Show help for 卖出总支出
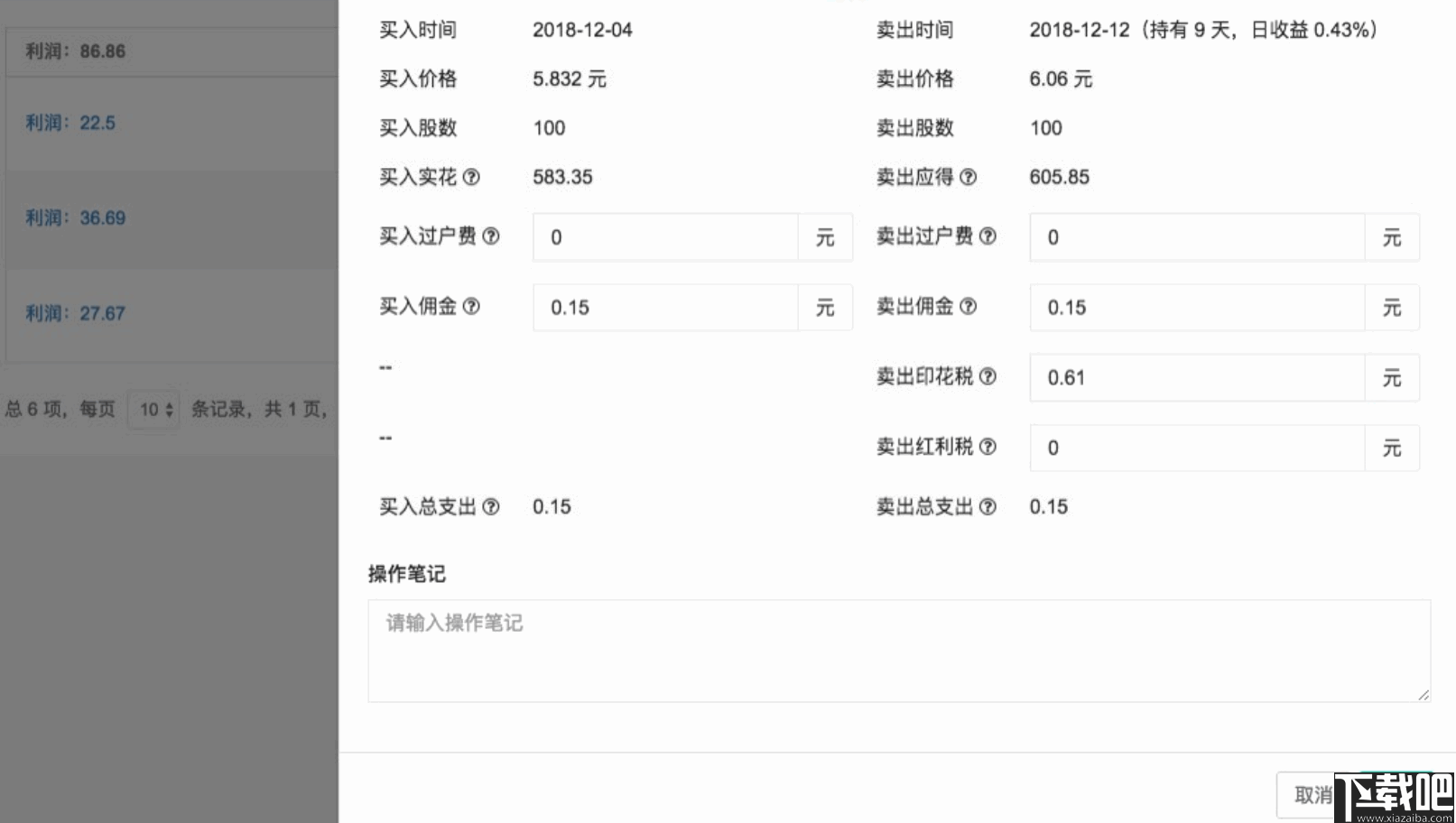Image resolution: width=1456 pixels, height=823 pixels. pos(988,507)
